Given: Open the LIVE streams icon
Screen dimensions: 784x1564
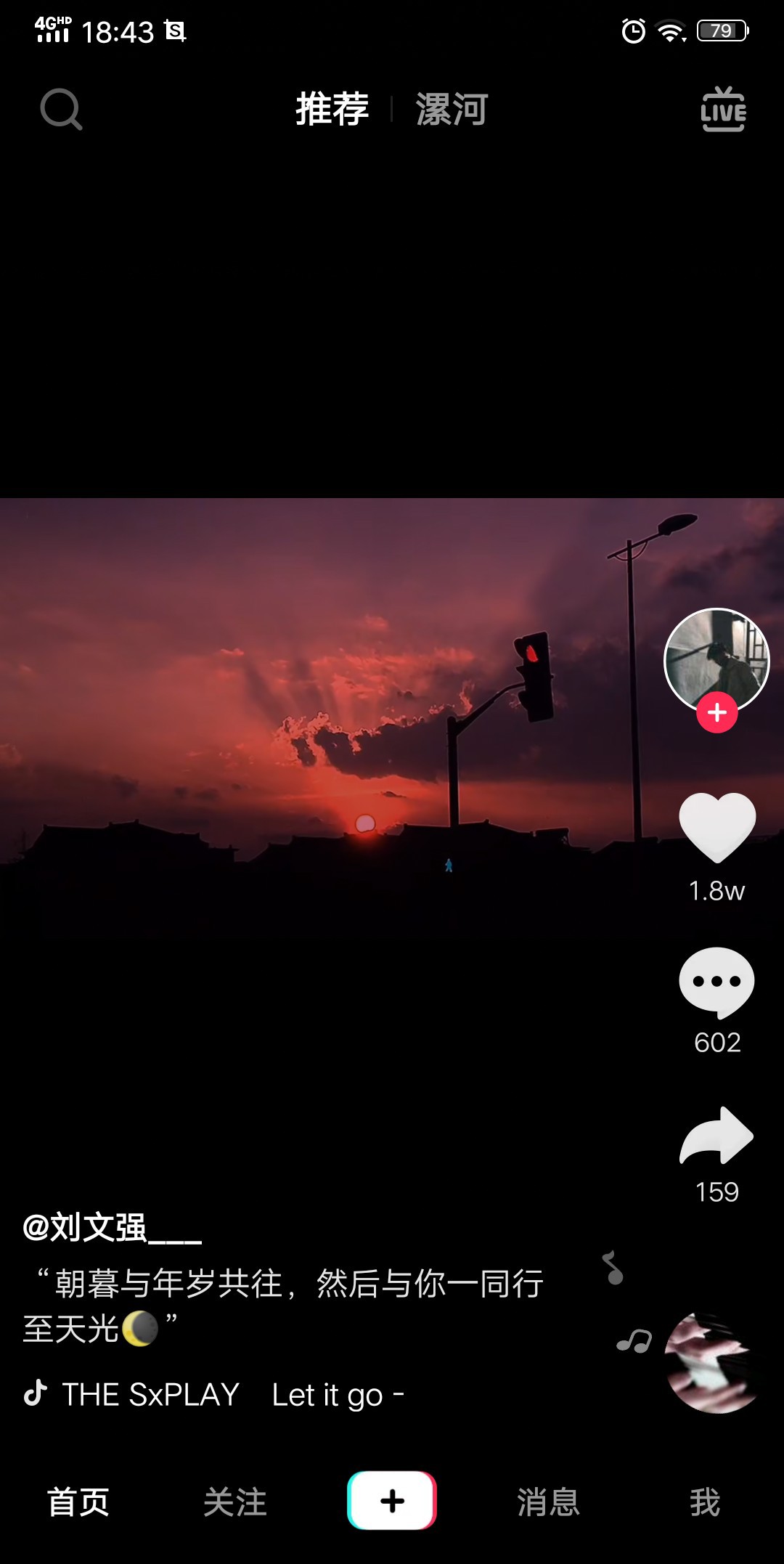Looking at the screenshot, I should point(723,110).
